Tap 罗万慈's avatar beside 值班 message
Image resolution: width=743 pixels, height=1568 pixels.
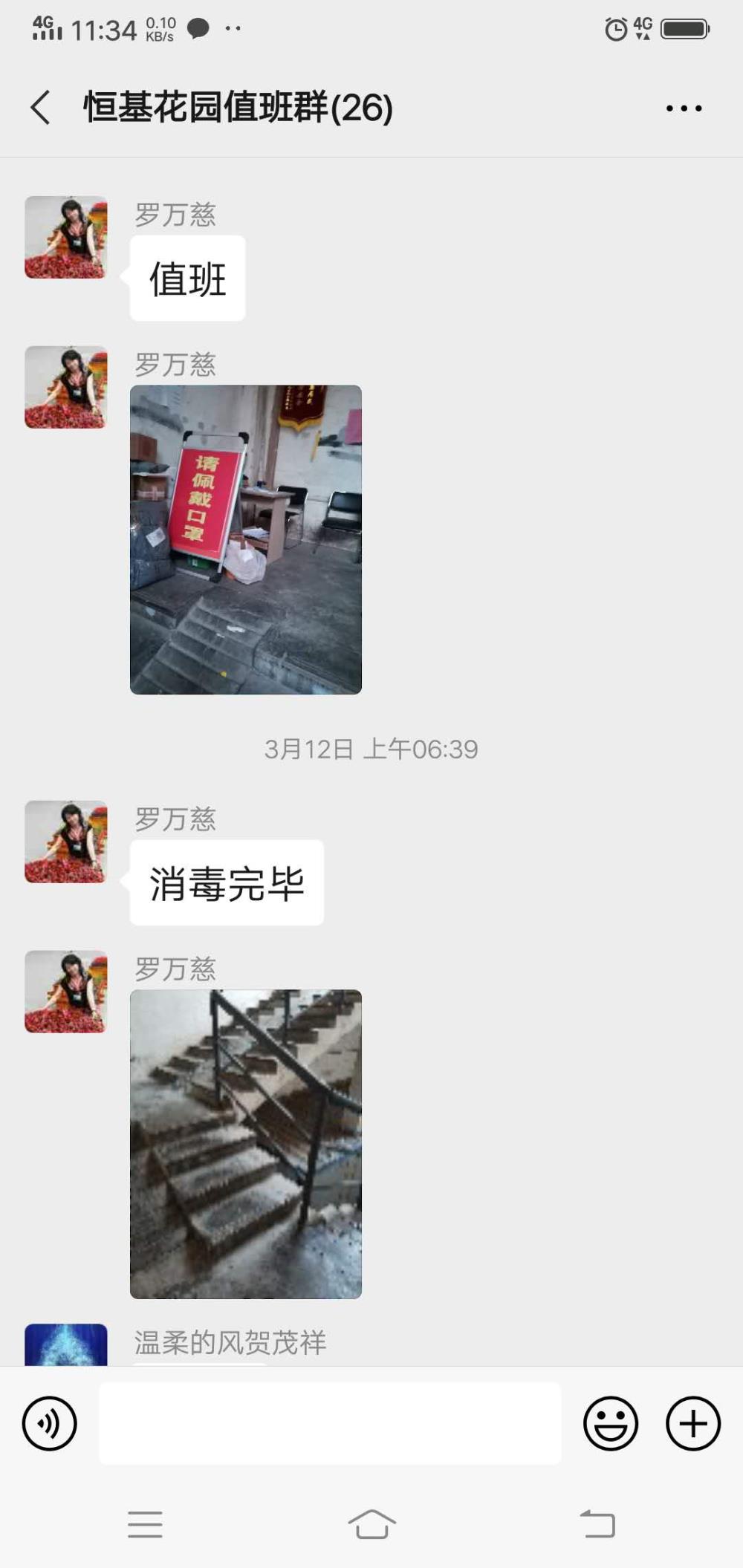[66, 237]
